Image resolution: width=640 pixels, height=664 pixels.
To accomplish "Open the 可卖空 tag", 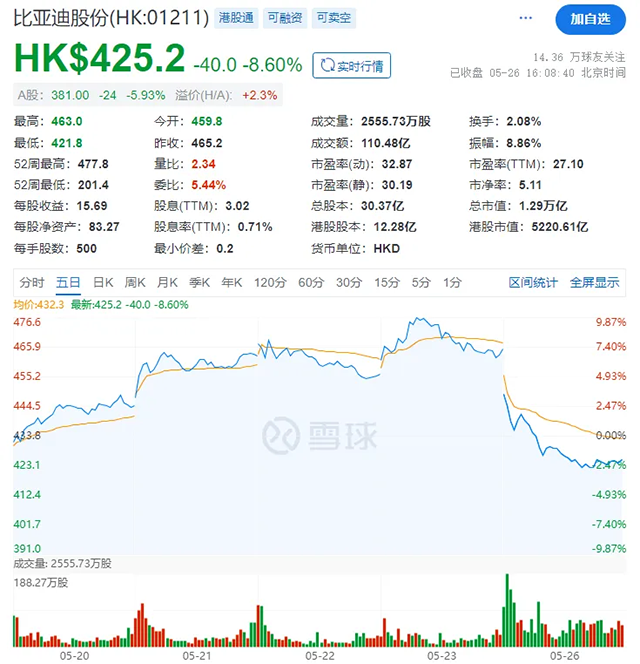I will pyautogui.click(x=334, y=19).
